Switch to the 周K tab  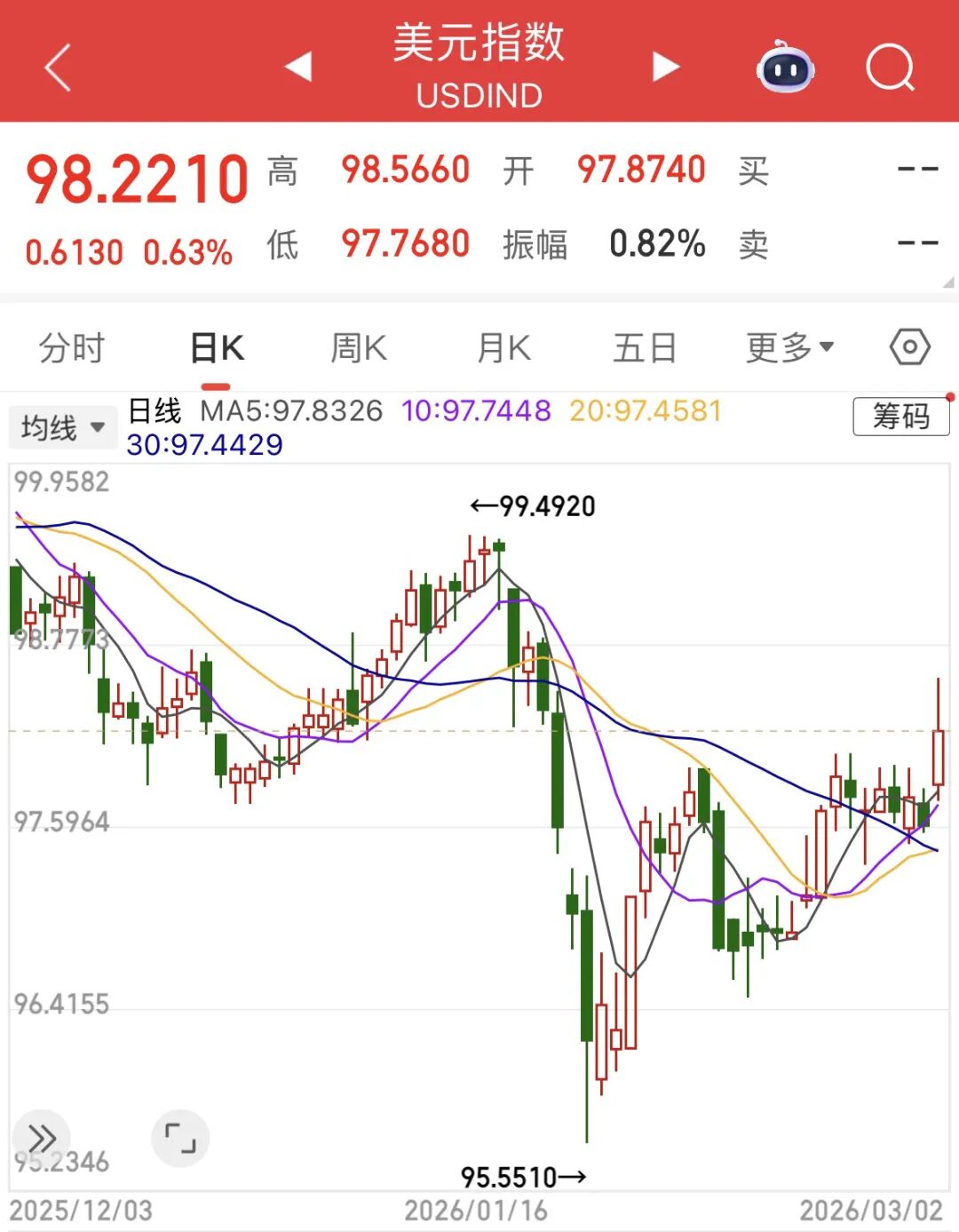point(359,347)
